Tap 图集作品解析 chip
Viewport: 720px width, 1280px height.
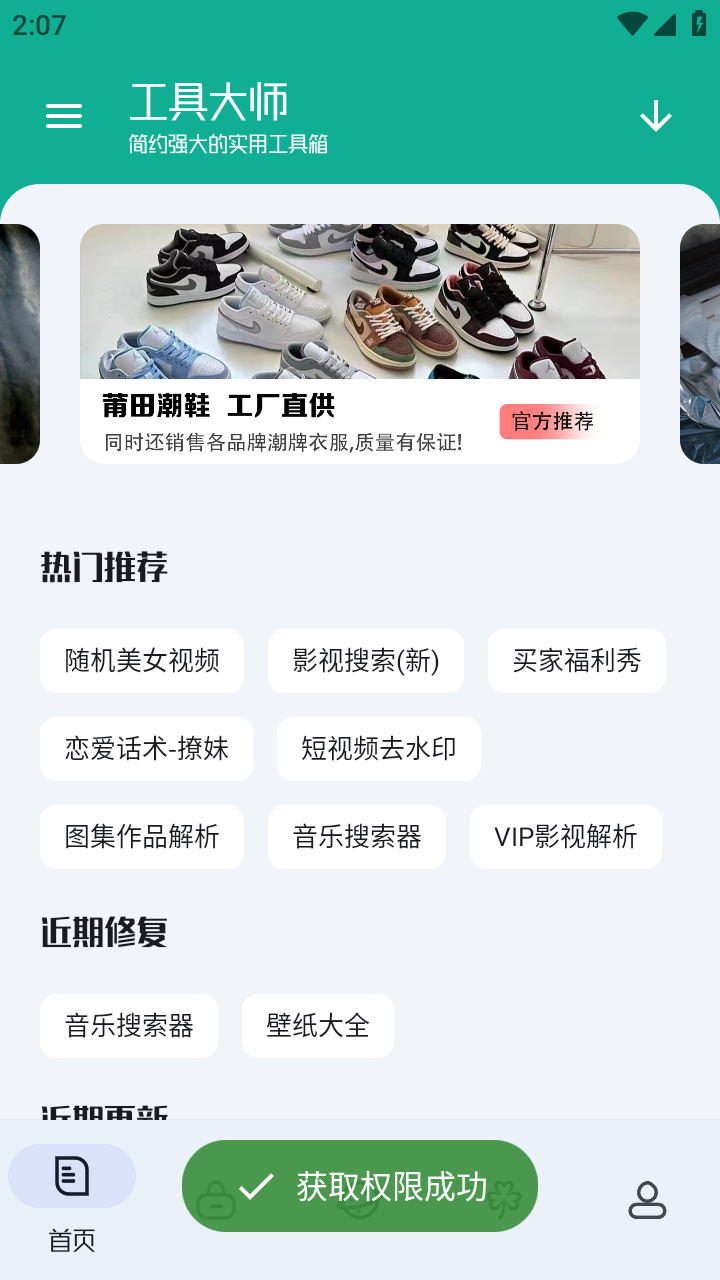142,837
